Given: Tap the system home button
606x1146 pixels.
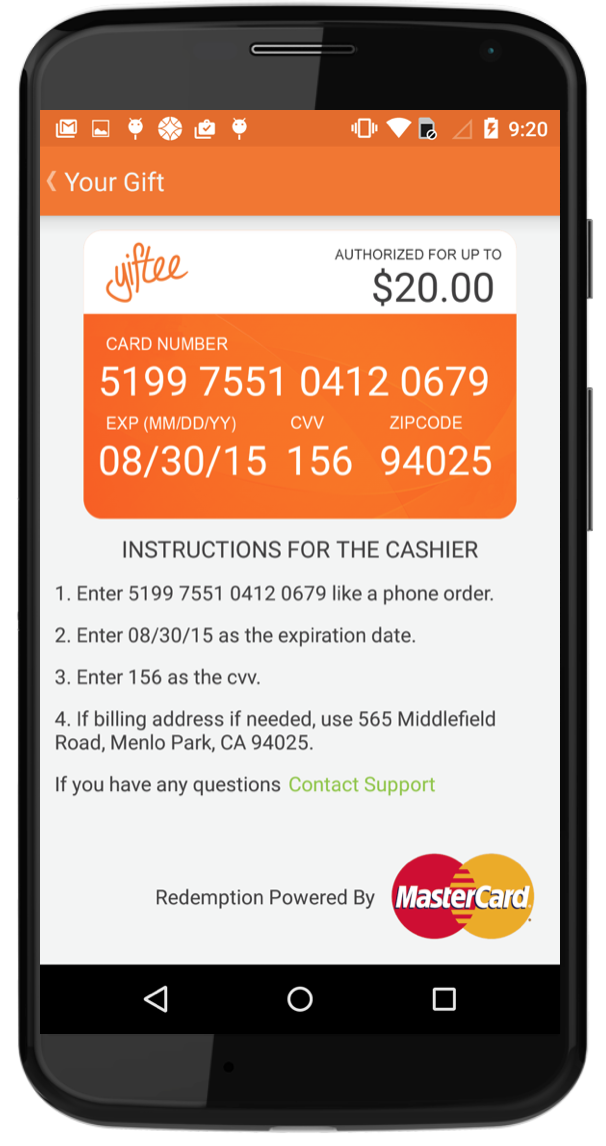Looking at the screenshot, I should [x=300, y=998].
